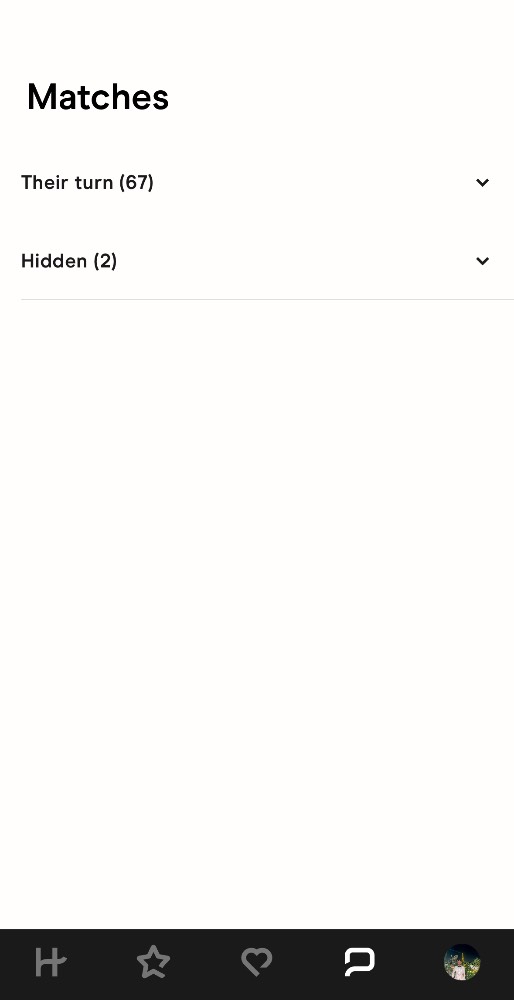
Task: Select the Matches chat bubble tab
Action: pyautogui.click(x=360, y=963)
